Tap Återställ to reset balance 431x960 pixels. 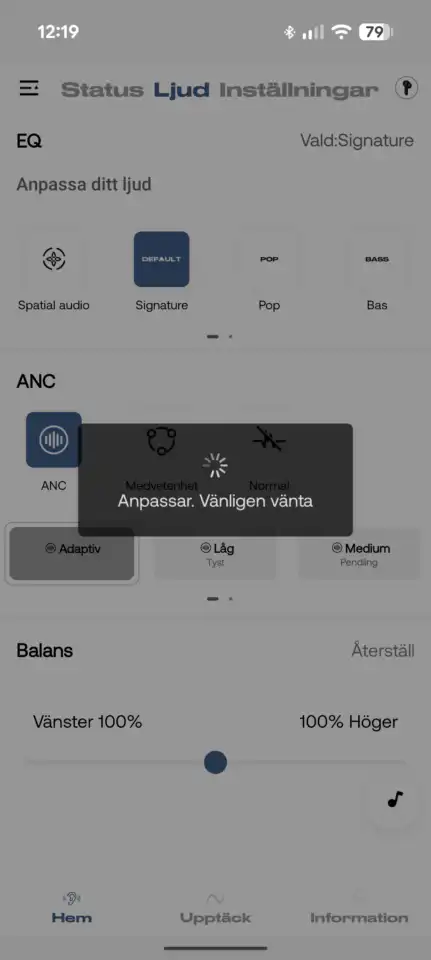coord(383,650)
